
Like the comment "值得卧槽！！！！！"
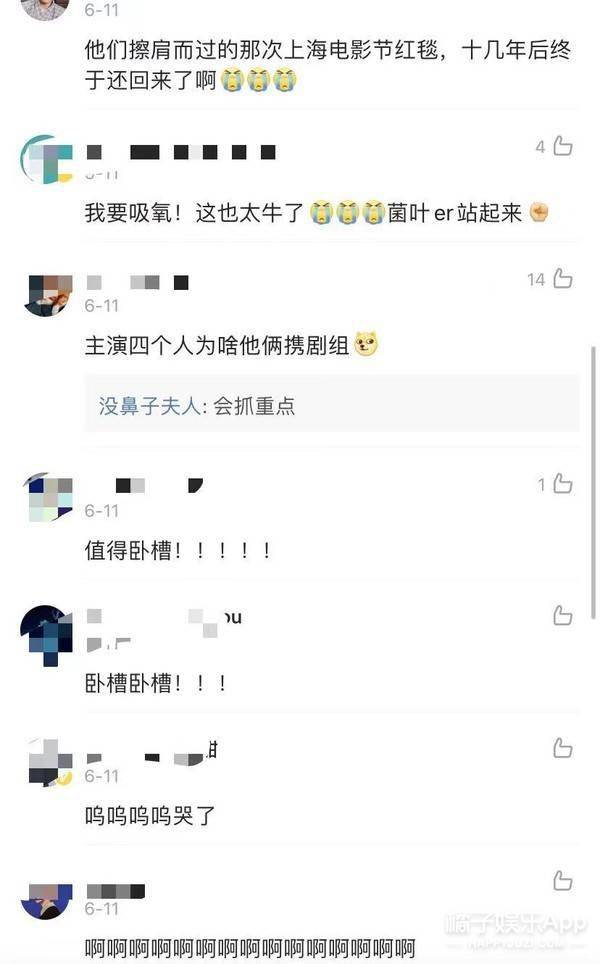[x=563, y=484]
